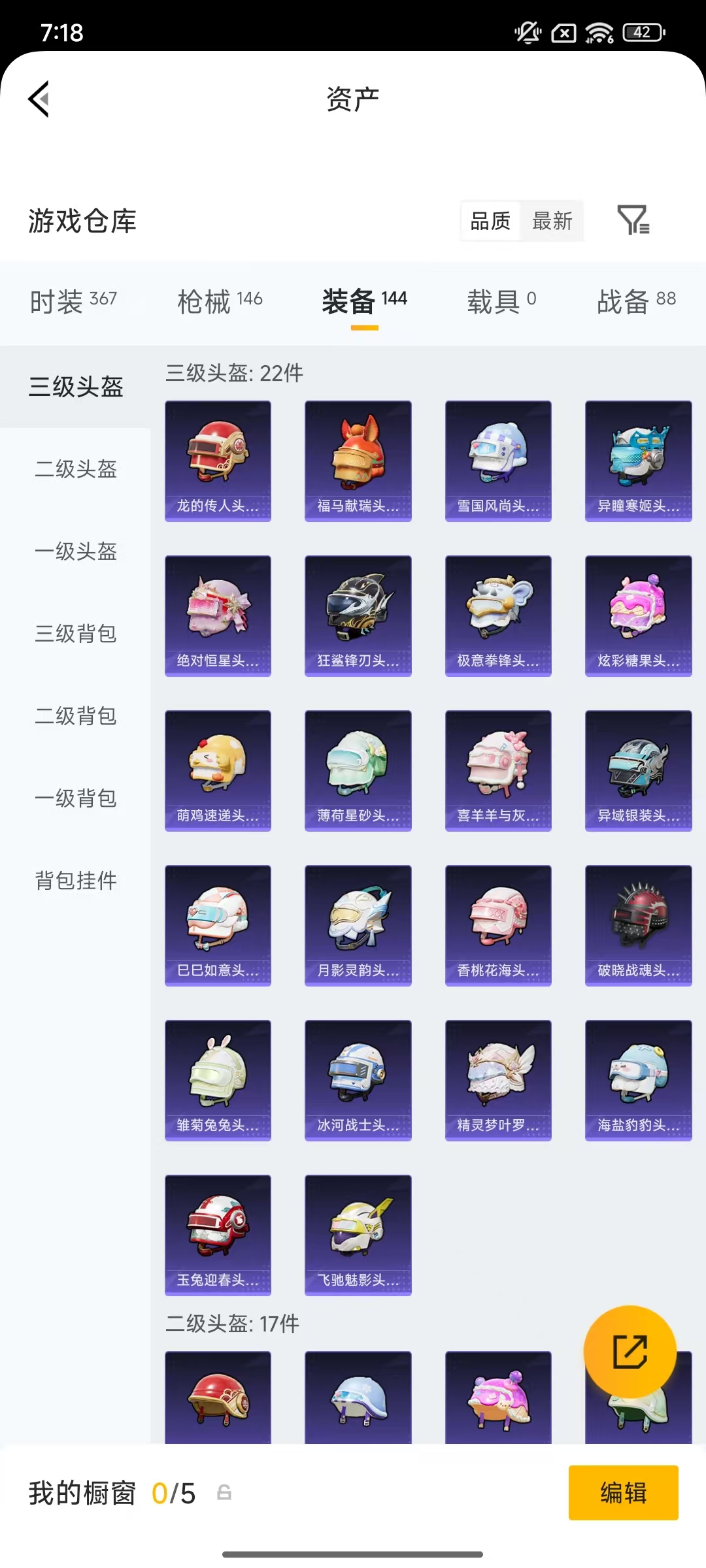Switch to the 枪械 tab
The image size is (706, 1568).
[x=220, y=301]
